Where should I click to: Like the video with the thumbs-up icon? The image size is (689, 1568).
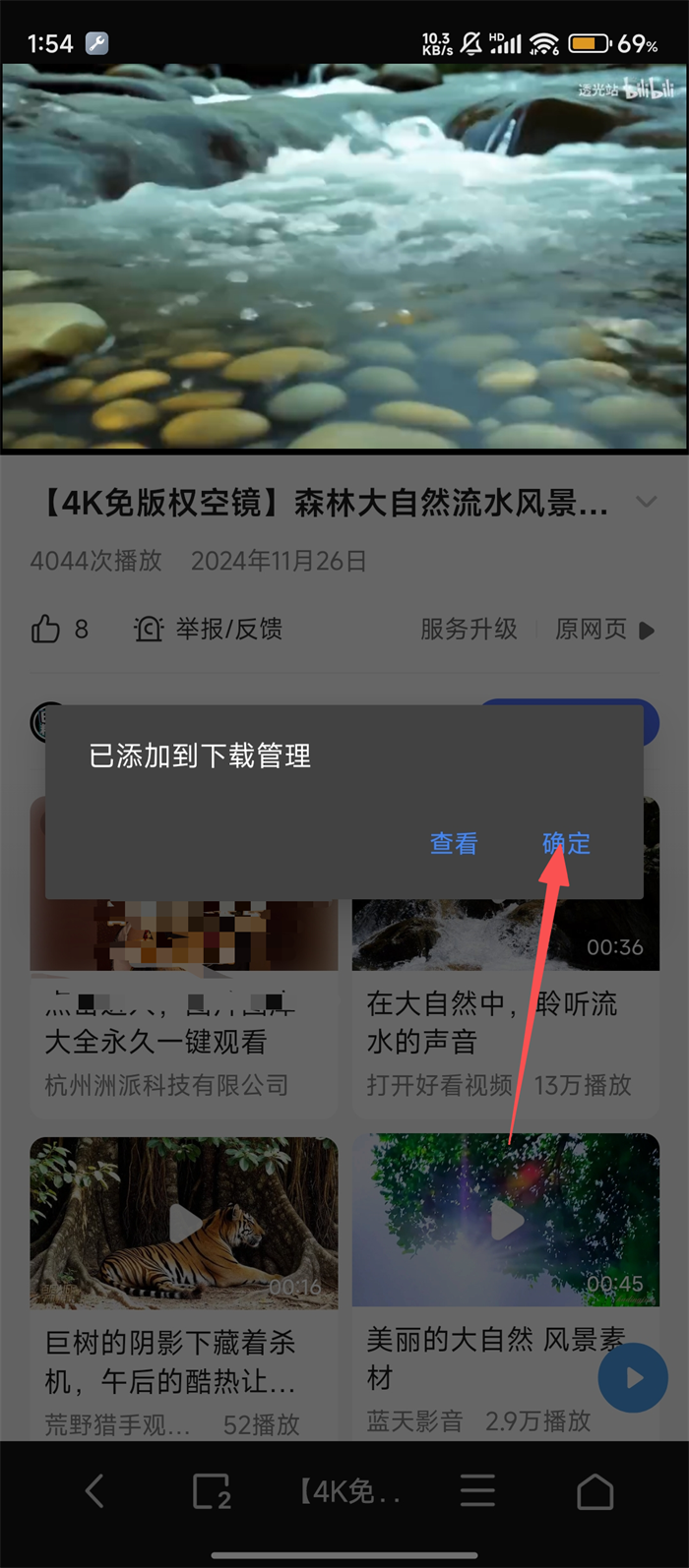(46, 629)
